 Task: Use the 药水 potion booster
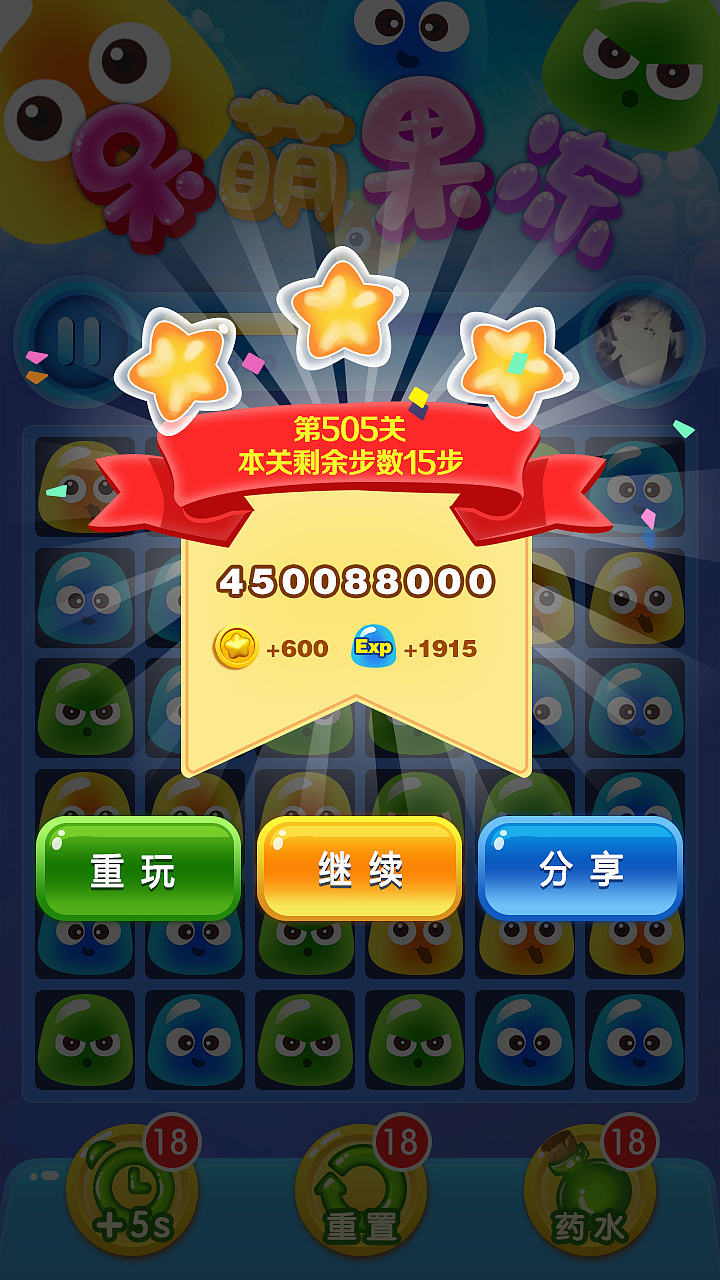tap(590, 1188)
